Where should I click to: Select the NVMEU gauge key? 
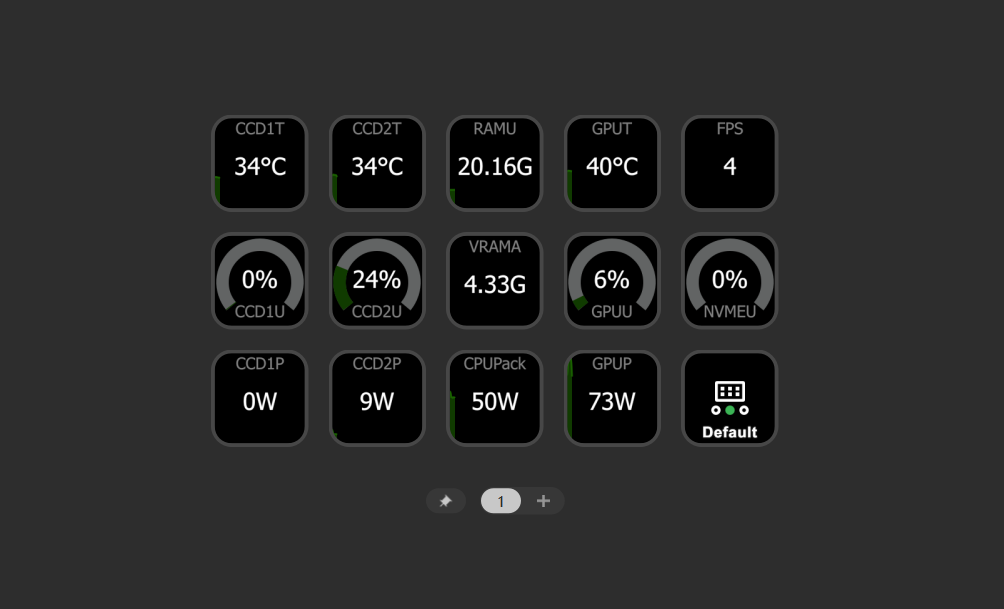click(x=729, y=281)
